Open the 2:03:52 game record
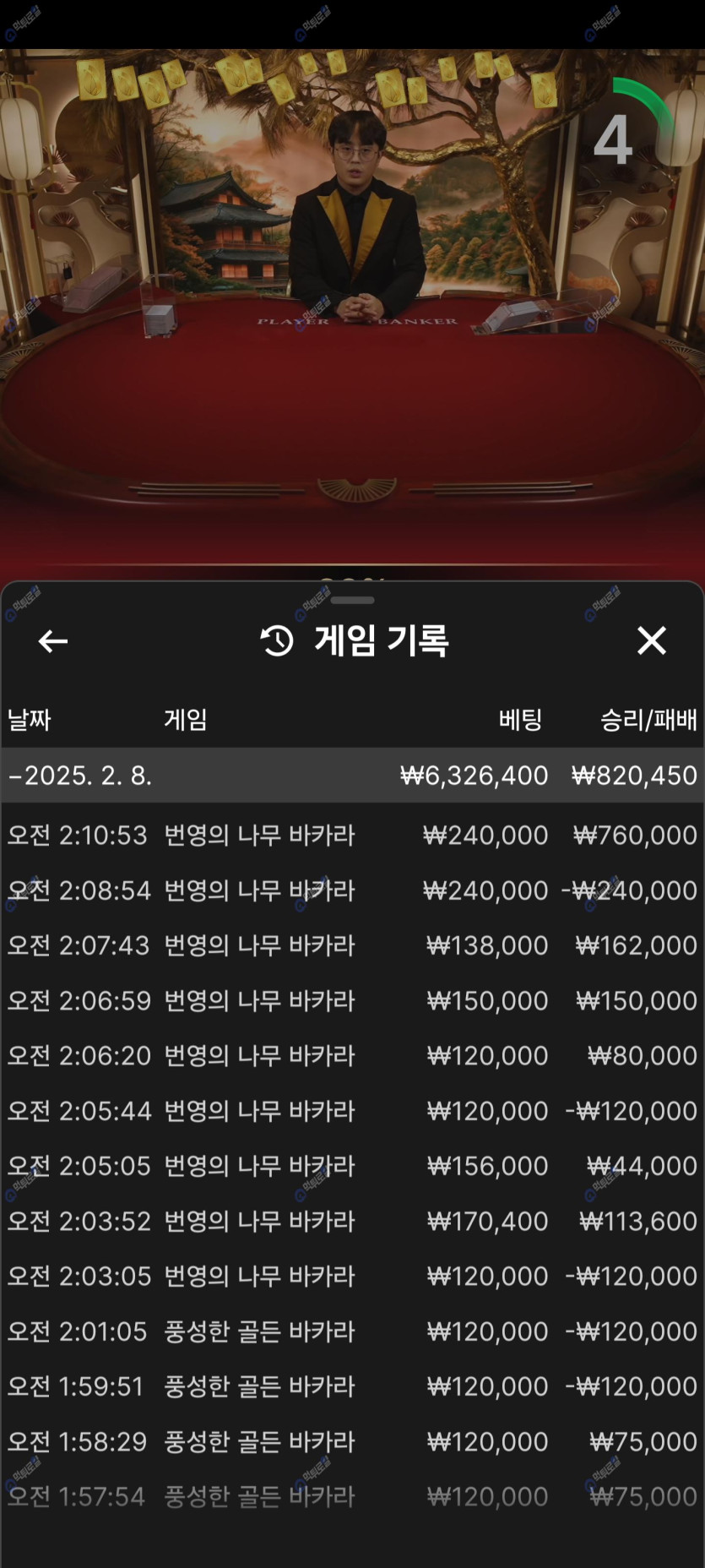 click(x=352, y=1222)
